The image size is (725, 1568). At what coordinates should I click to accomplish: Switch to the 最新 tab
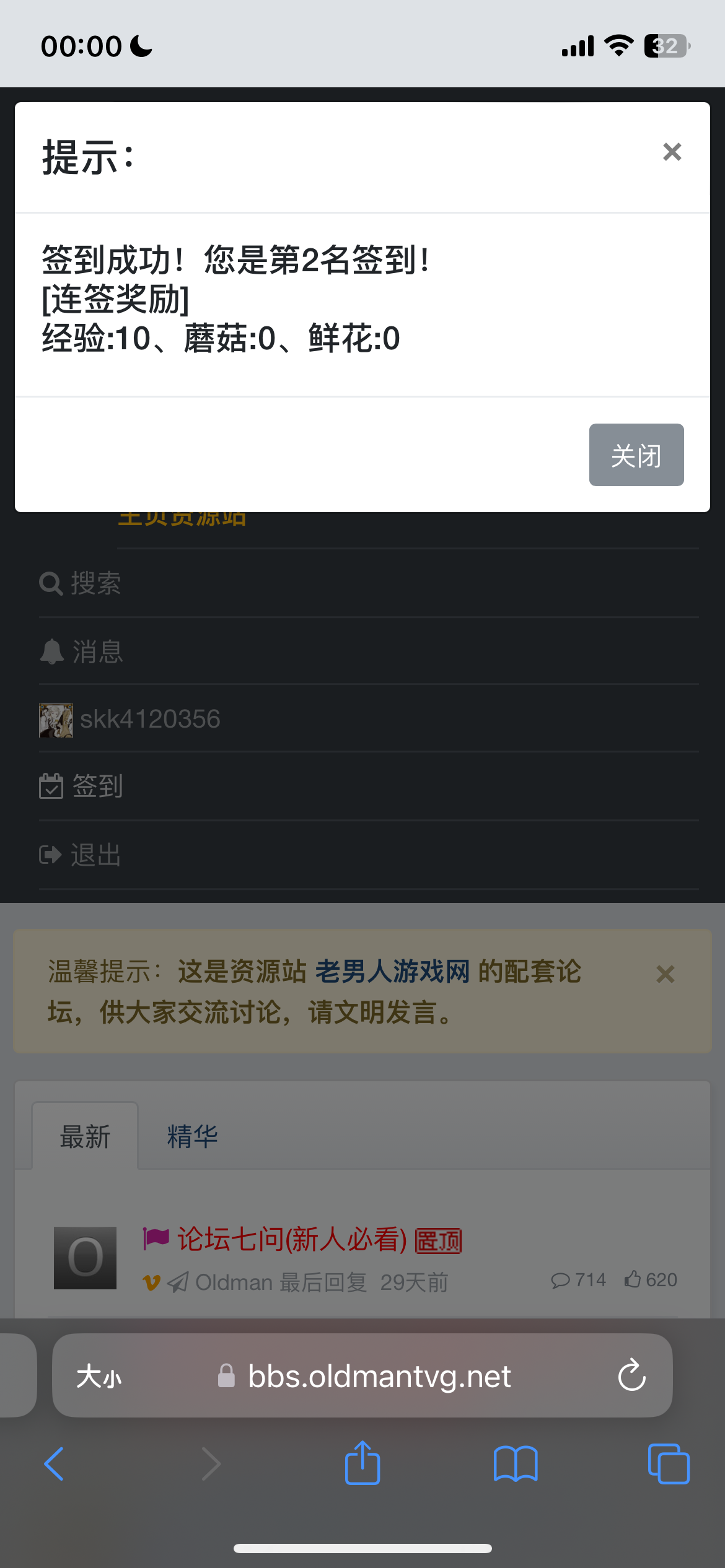pos(85,1137)
